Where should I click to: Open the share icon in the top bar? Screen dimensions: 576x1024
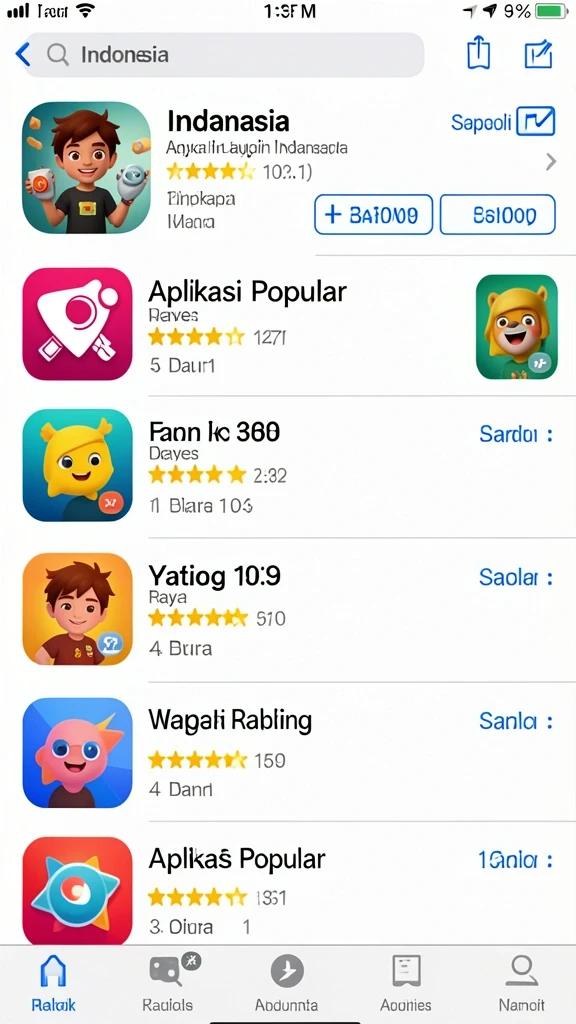(479, 52)
